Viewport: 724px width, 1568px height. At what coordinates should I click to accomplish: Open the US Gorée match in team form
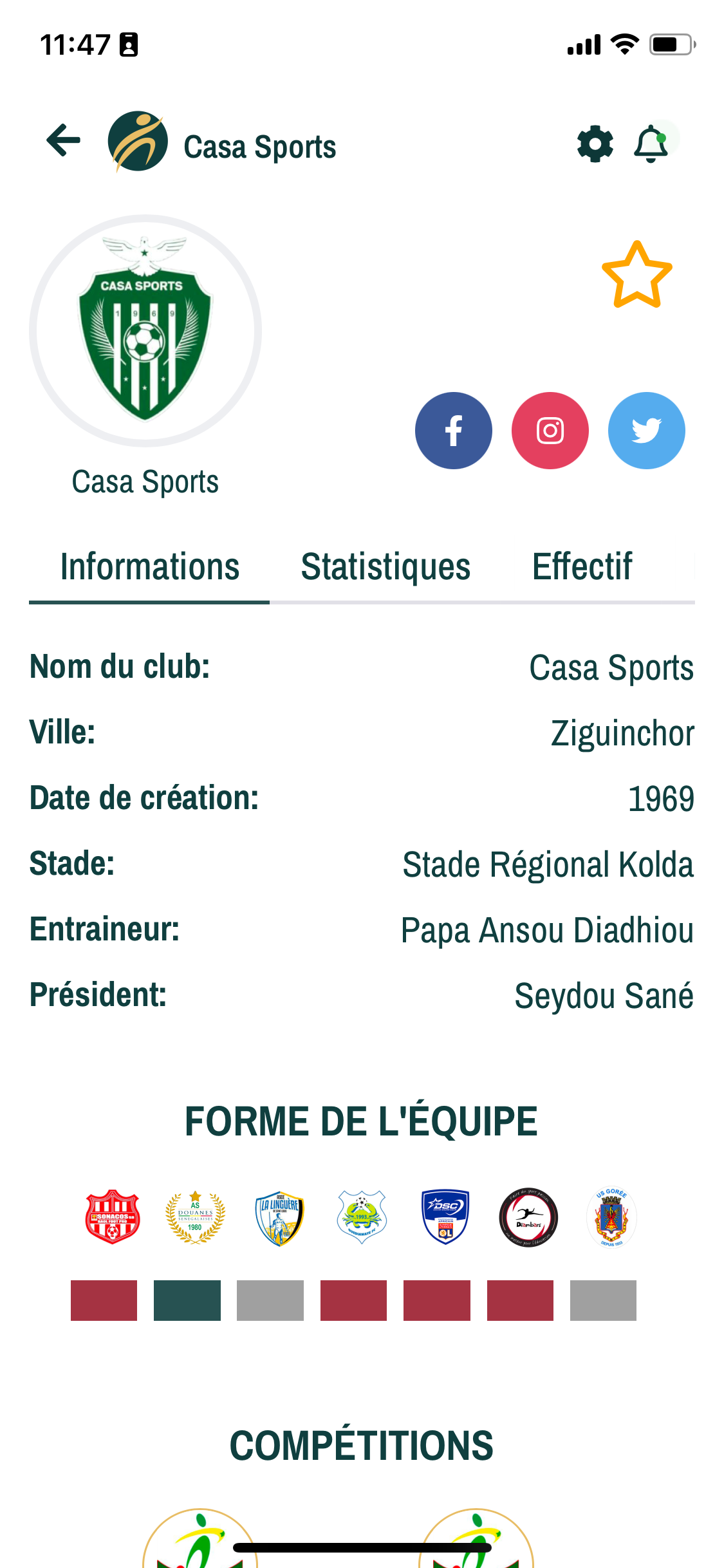[x=611, y=1217]
